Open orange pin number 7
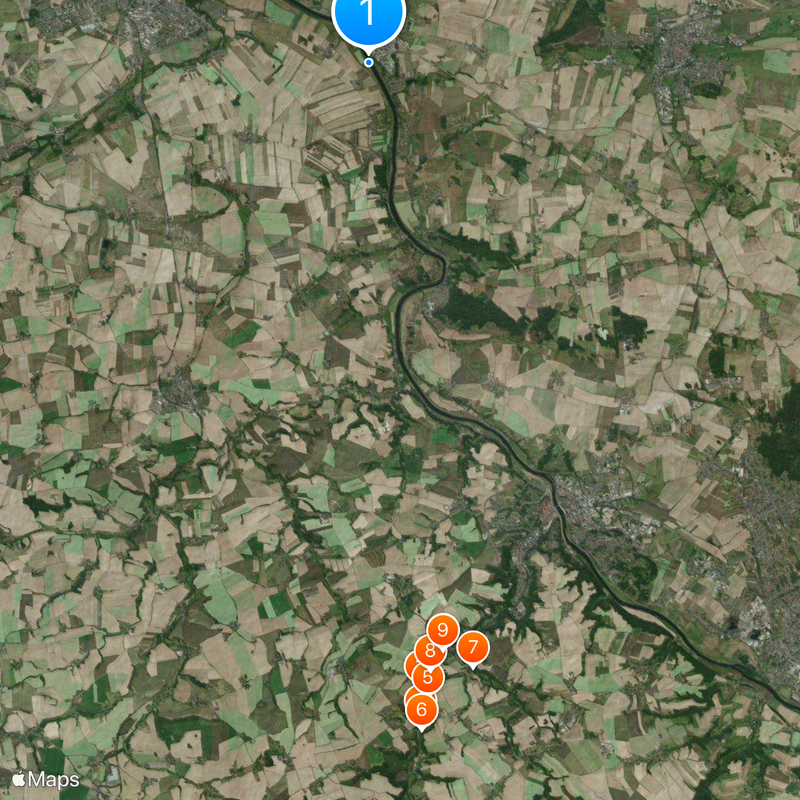This screenshot has width=800, height=800. pos(473,648)
